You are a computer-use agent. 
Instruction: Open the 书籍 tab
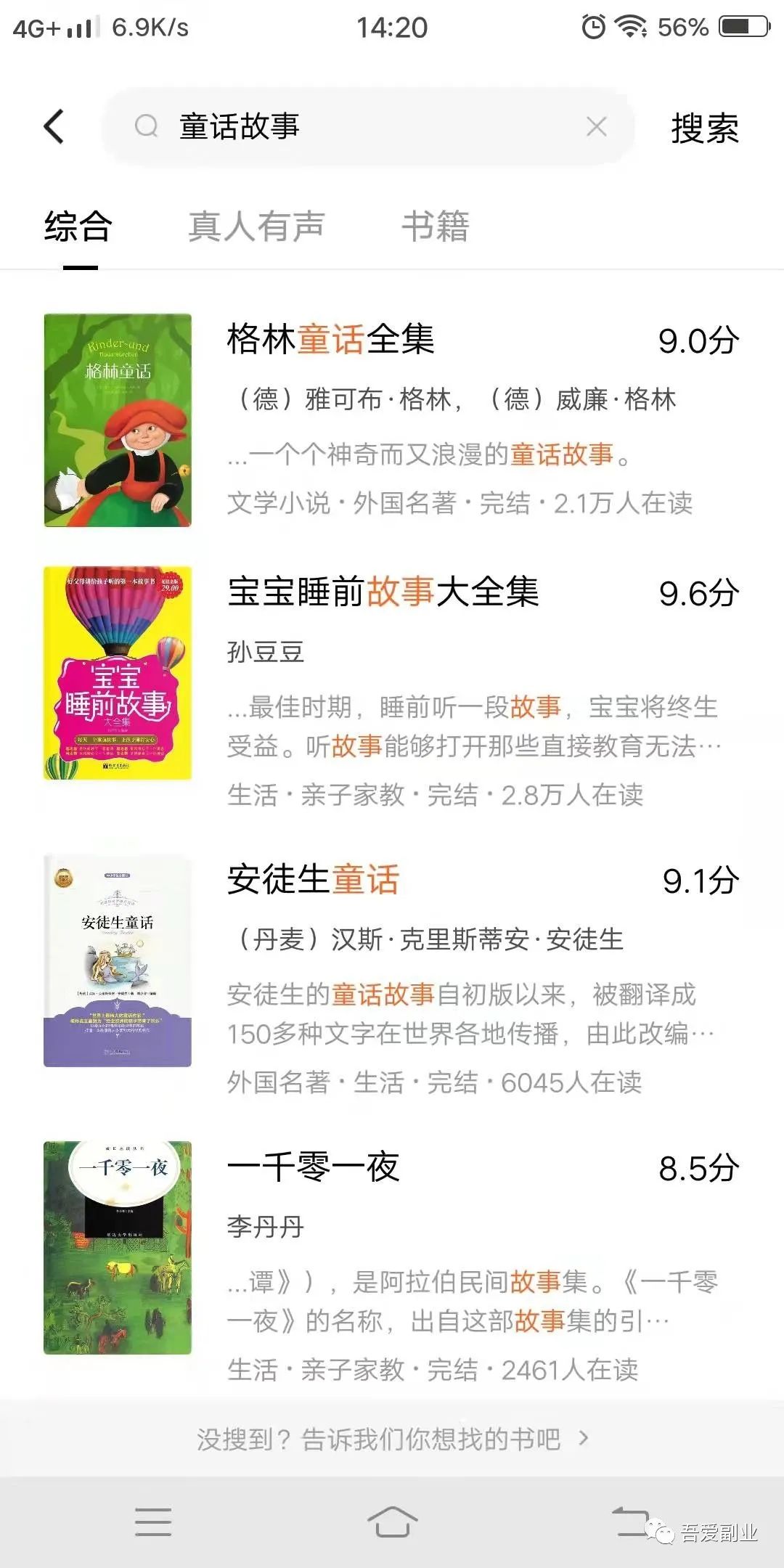click(437, 226)
